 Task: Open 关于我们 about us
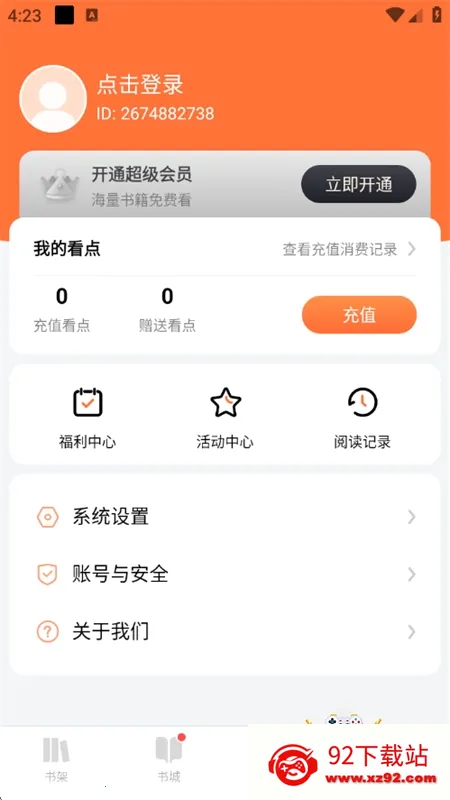click(225, 633)
